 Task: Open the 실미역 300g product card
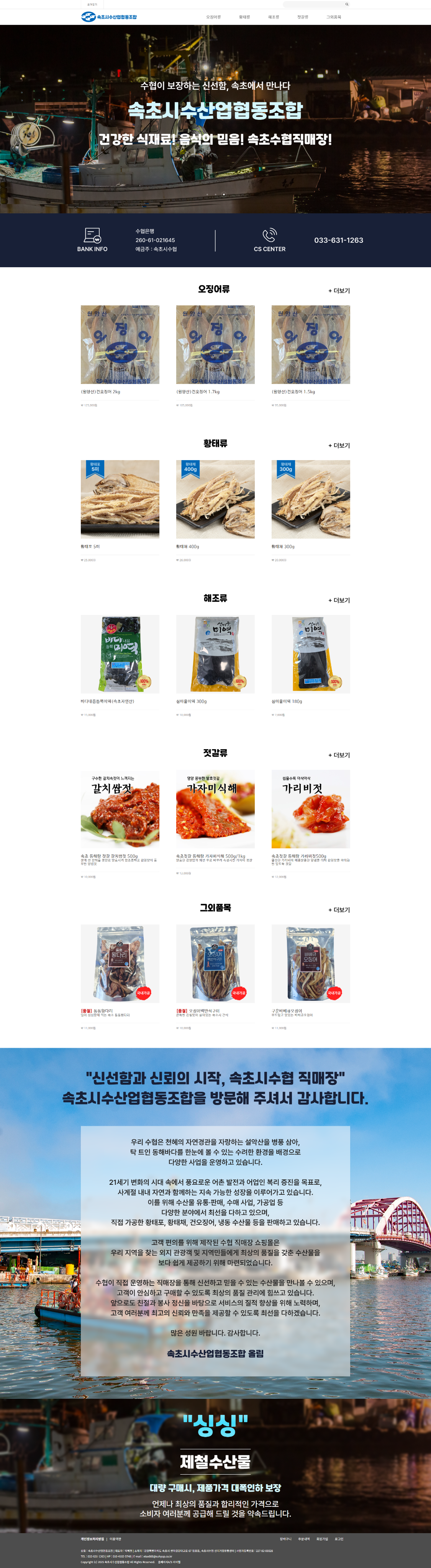coord(215,654)
